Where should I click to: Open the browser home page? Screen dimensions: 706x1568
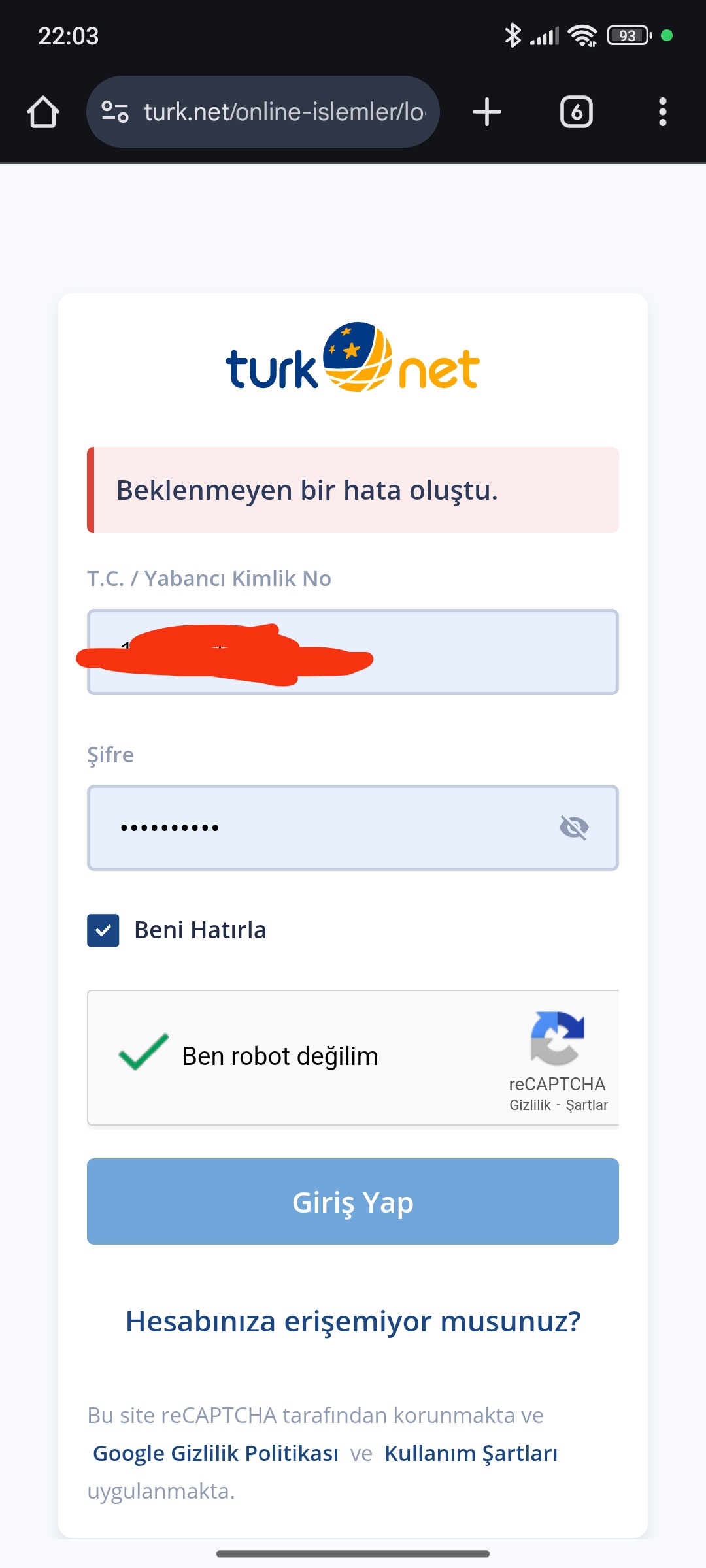(x=43, y=112)
